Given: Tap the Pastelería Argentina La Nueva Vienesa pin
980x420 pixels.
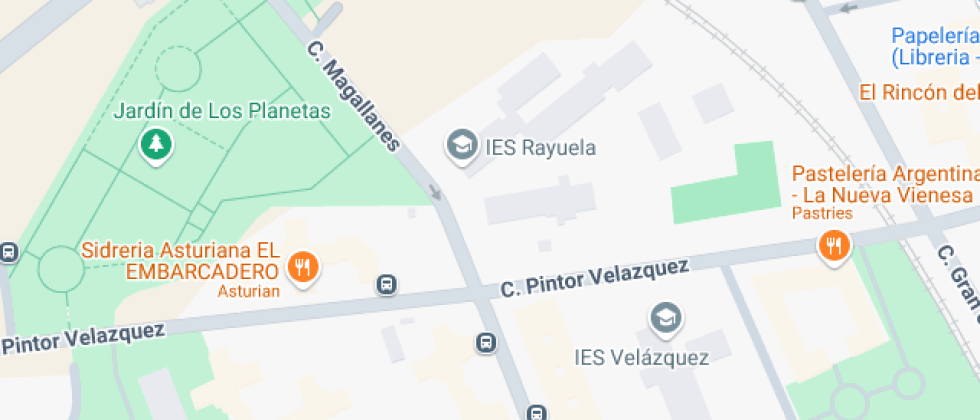Looking at the screenshot, I should tap(833, 243).
